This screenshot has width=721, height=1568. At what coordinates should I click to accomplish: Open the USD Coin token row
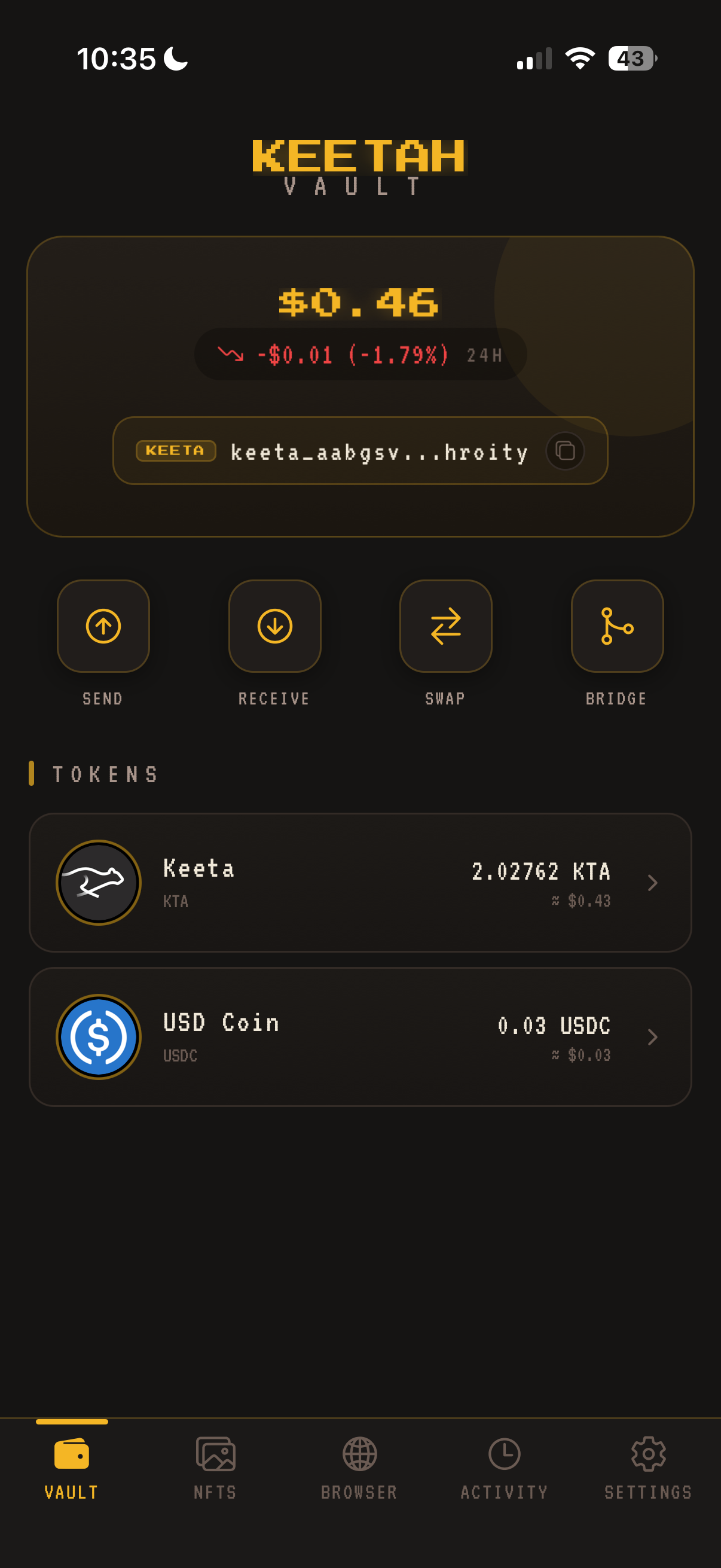[360, 1036]
